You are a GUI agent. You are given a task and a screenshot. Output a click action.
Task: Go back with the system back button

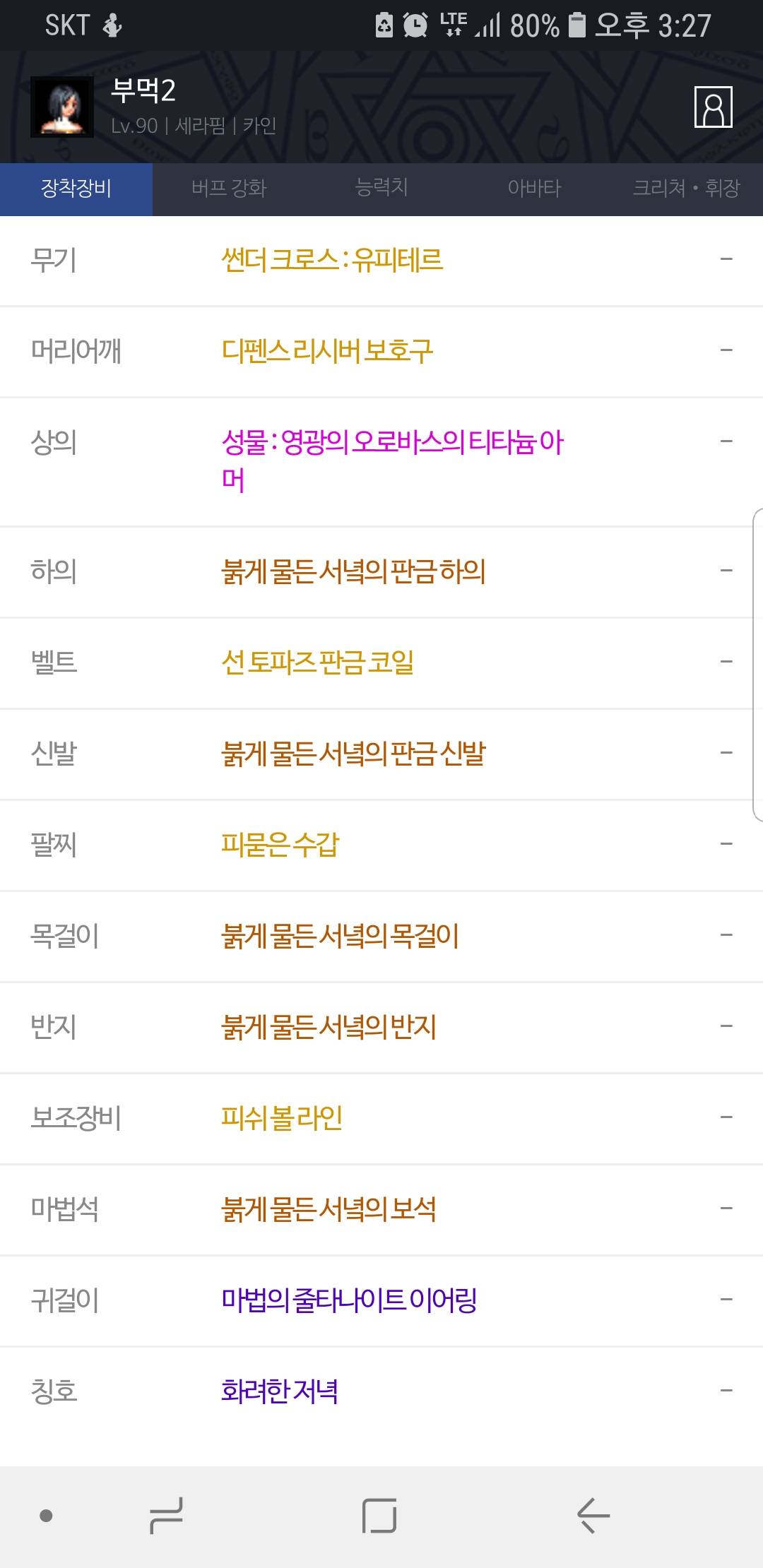click(x=593, y=1516)
